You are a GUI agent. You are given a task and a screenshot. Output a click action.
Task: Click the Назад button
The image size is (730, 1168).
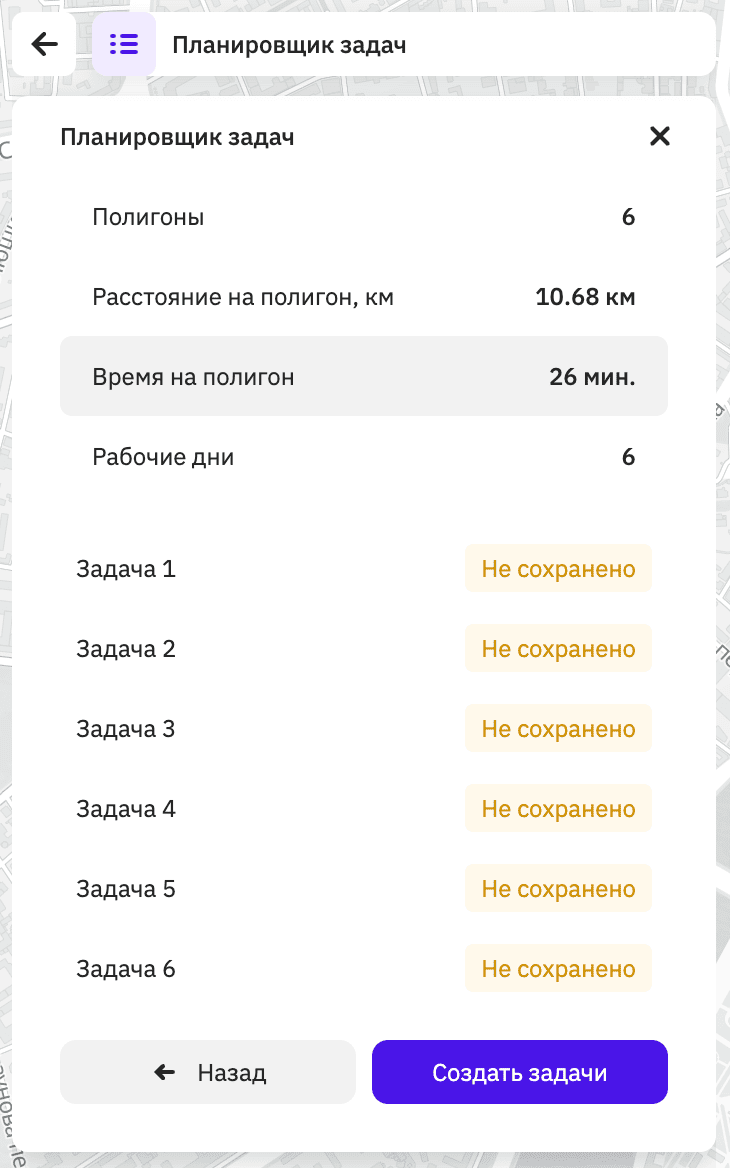208,1071
